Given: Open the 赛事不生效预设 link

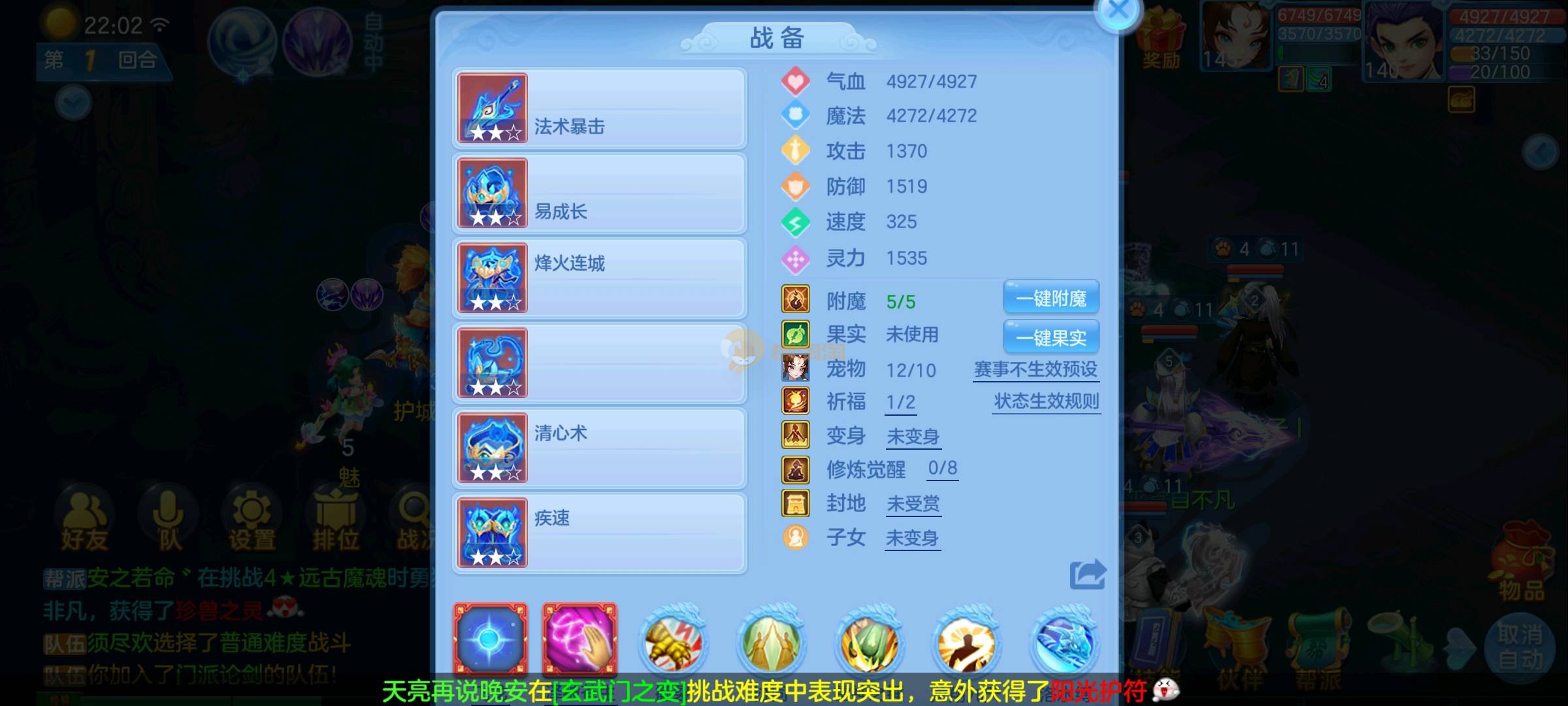Looking at the screenshot, I should tap(1036, 369).
